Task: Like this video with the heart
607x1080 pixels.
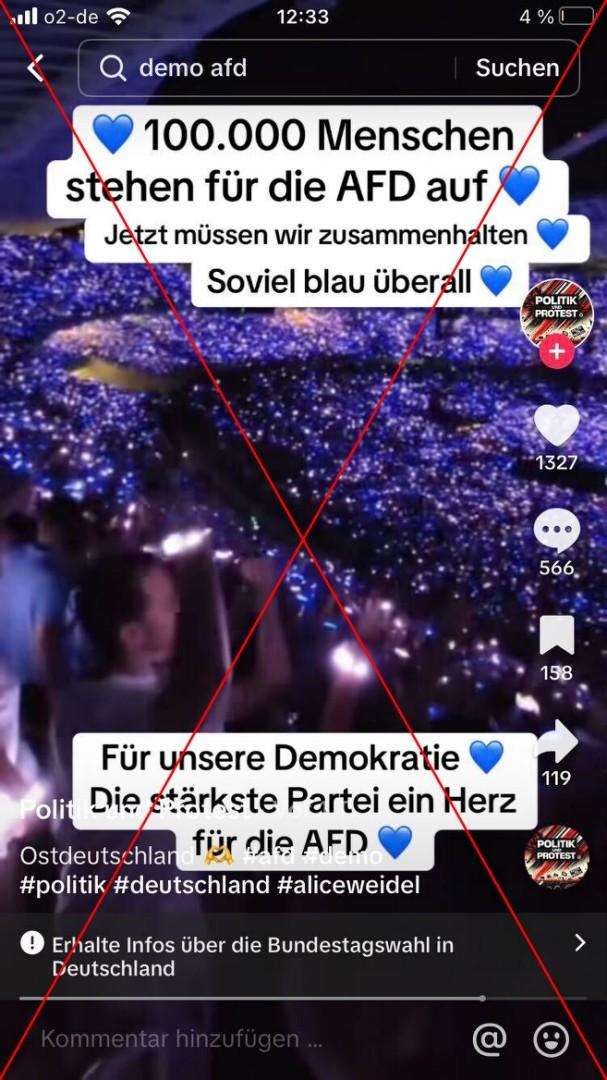Action: [556, 426]
